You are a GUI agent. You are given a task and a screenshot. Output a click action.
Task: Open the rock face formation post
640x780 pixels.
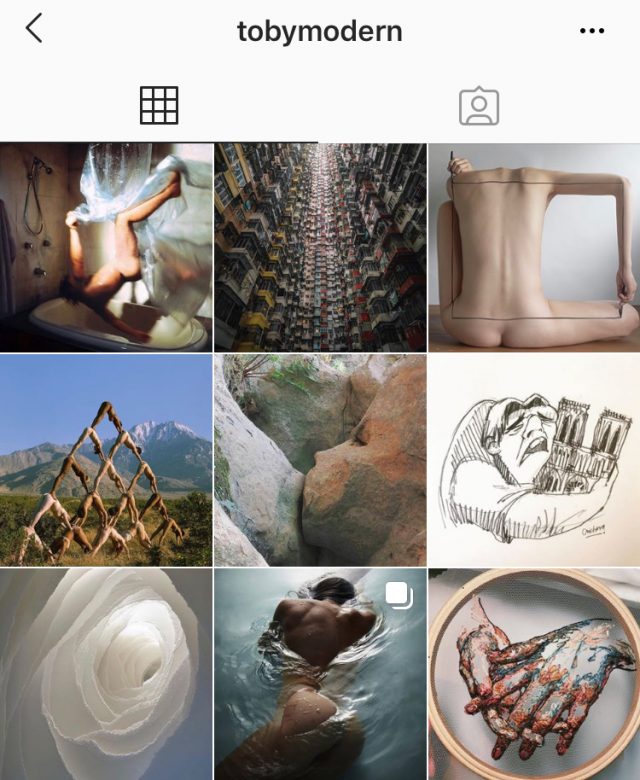[320, 460]
